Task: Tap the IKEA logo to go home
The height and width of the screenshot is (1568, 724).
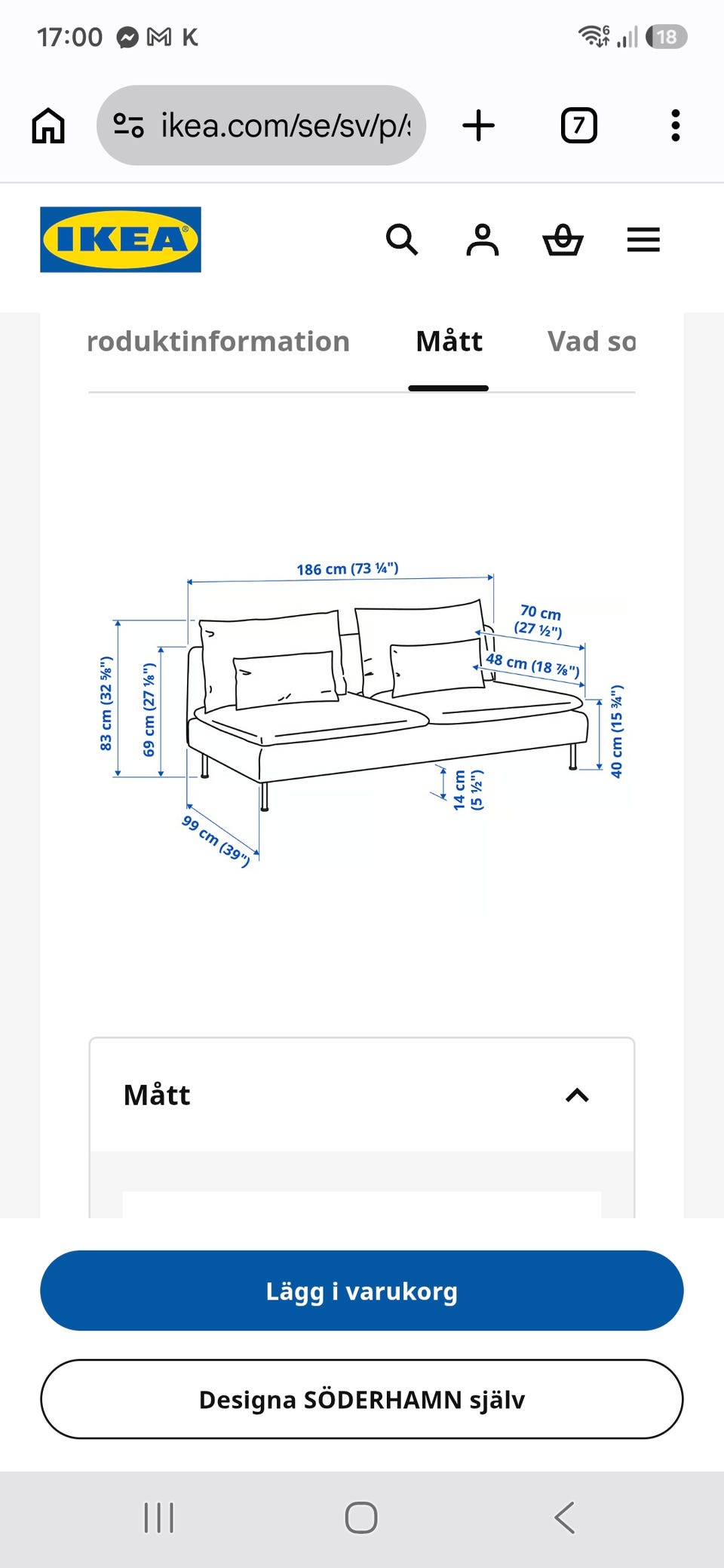Action: (x=121, y=239)
